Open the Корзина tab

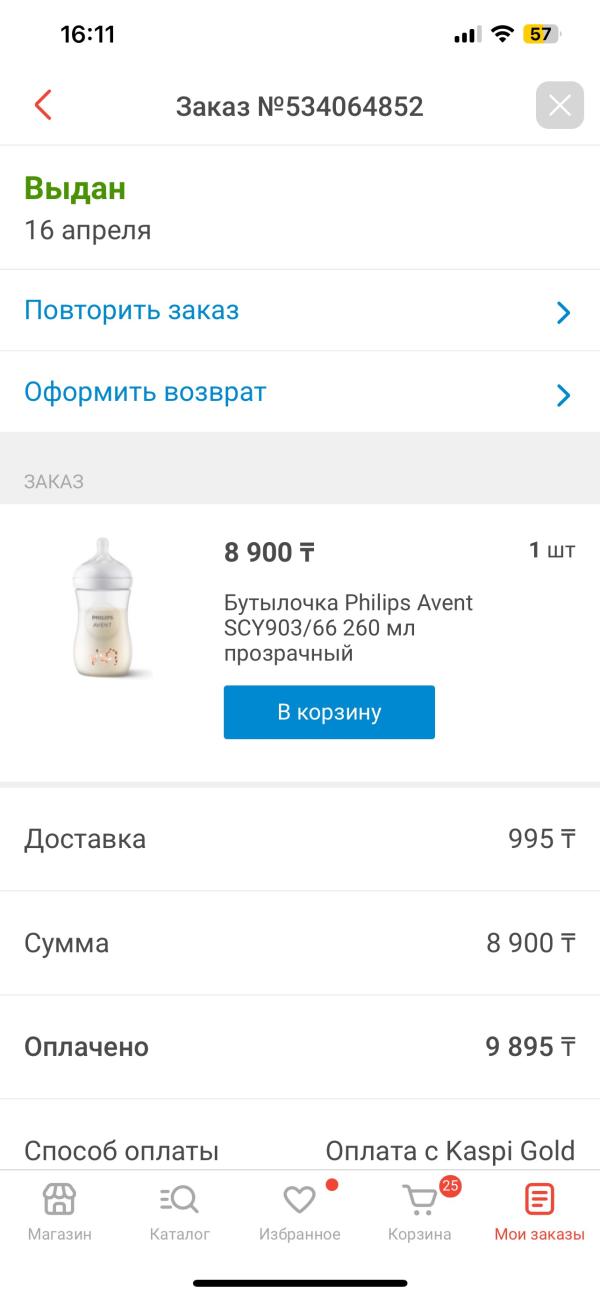click(420, 1213)
